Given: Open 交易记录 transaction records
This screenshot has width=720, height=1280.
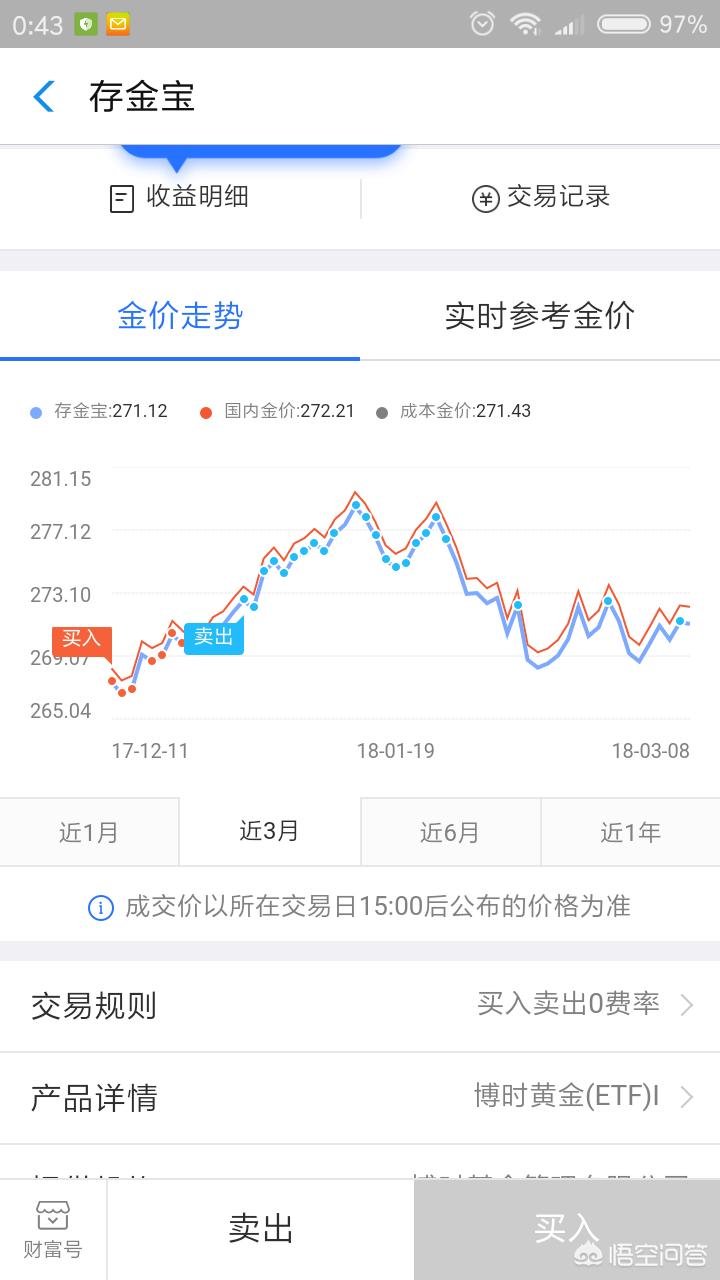Looking at the screenshot, I should tap(540, 197).
